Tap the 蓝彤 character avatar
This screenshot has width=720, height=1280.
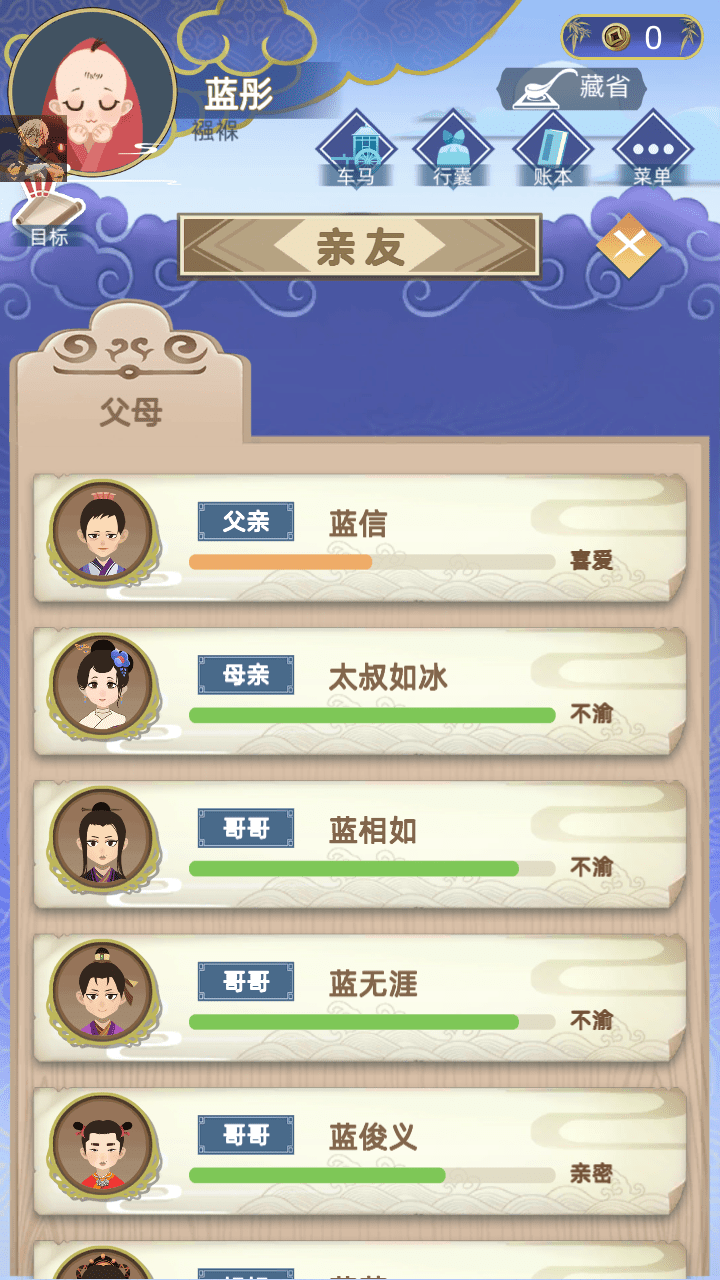click(93, 93)
